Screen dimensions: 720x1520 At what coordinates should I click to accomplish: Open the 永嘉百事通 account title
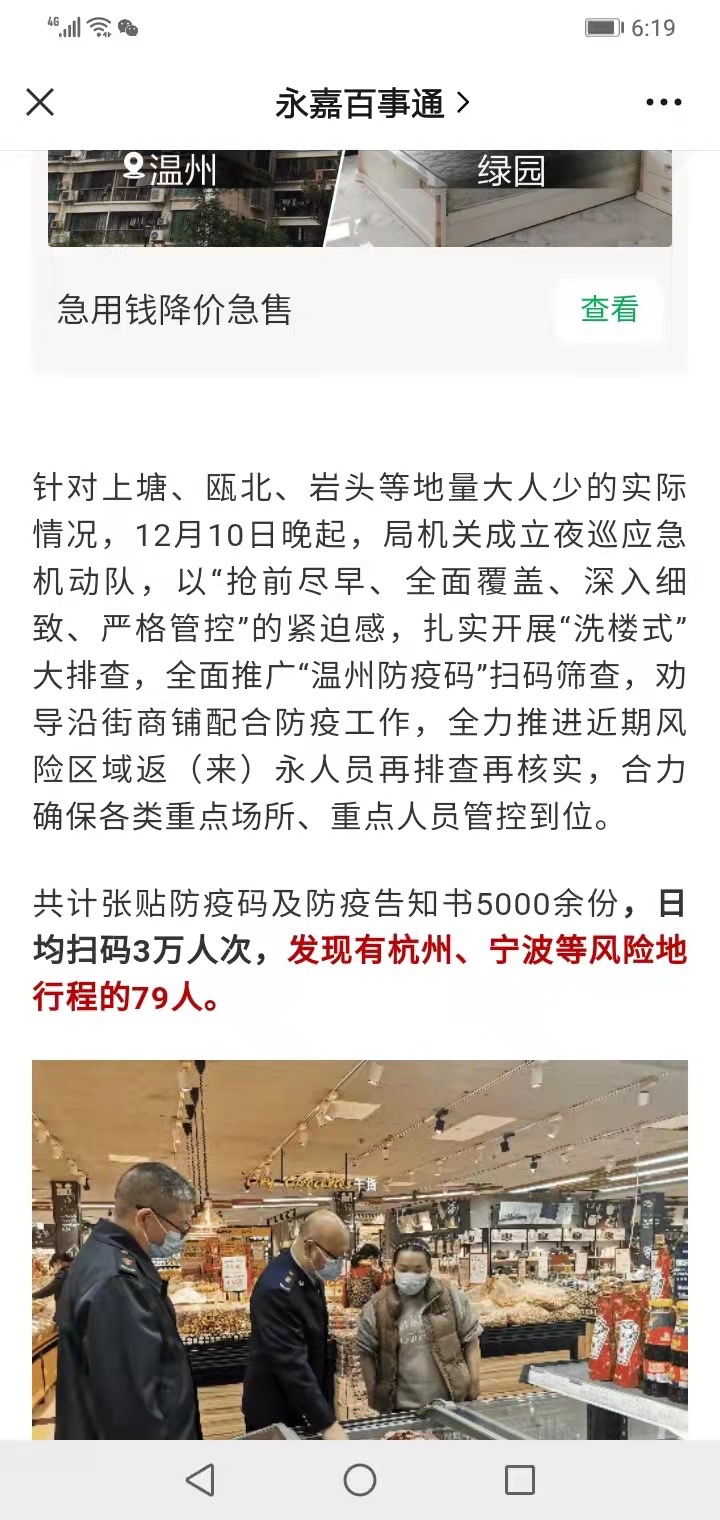point(371,103)
